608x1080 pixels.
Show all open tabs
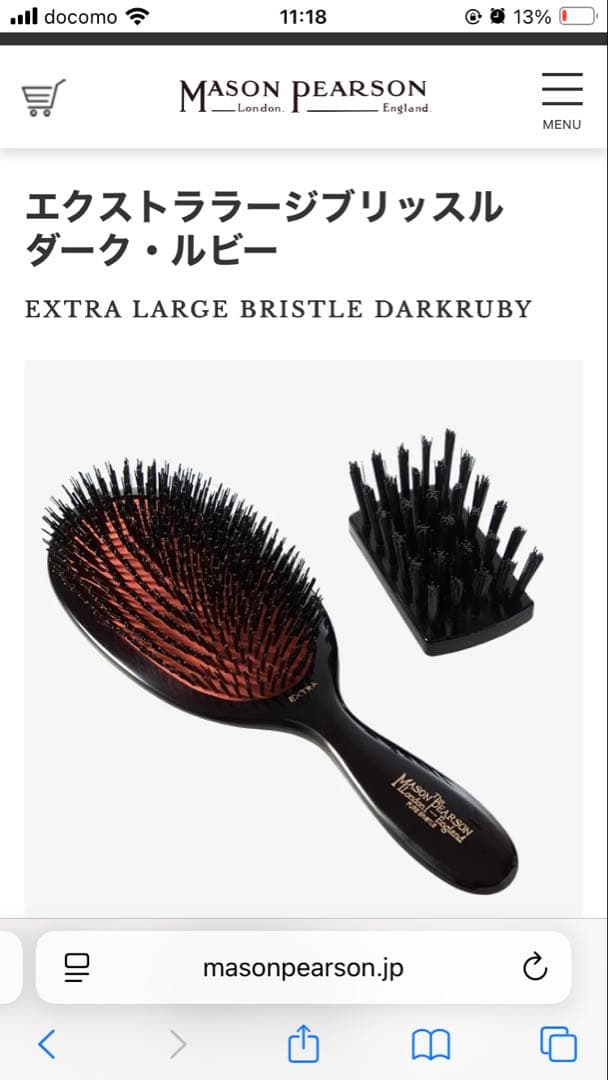coord(558,1044)
